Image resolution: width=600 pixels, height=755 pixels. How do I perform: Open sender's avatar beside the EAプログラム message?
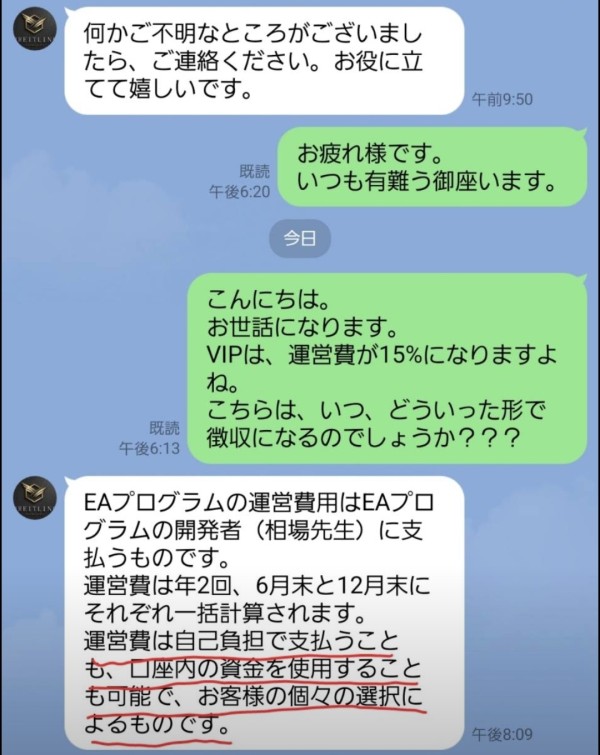[35, 497]
